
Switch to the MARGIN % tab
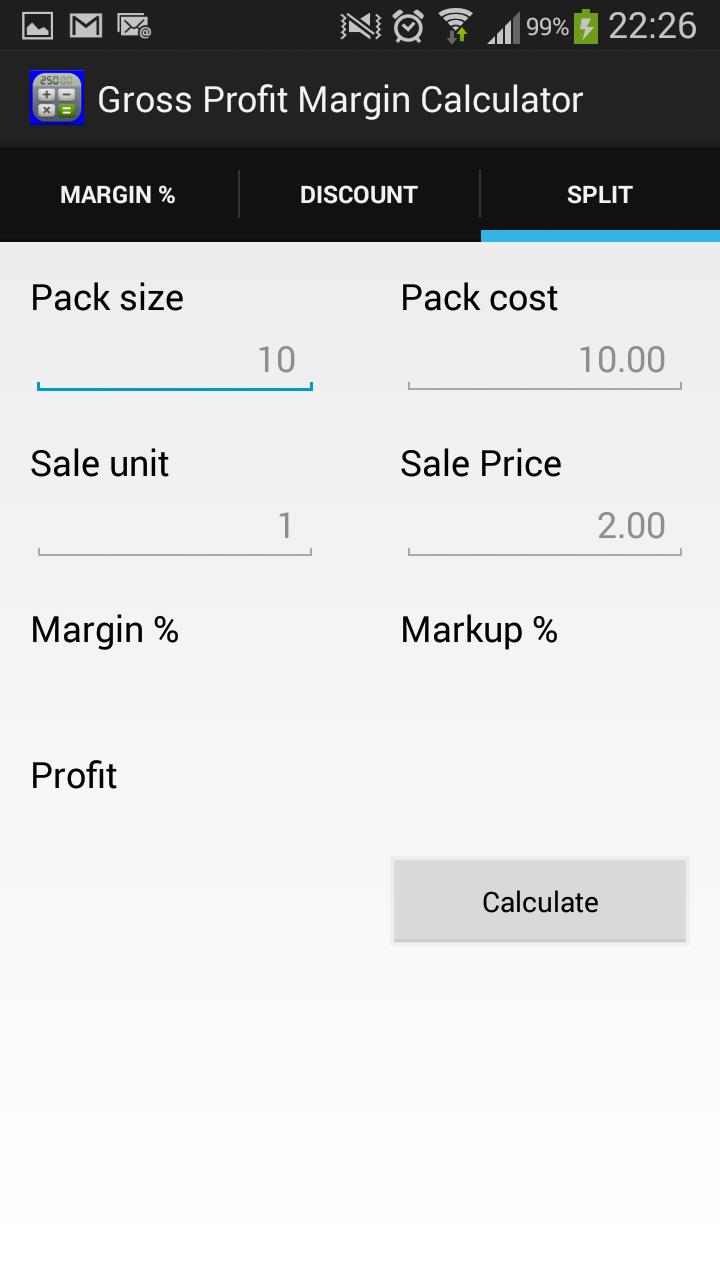pos(118,194)
